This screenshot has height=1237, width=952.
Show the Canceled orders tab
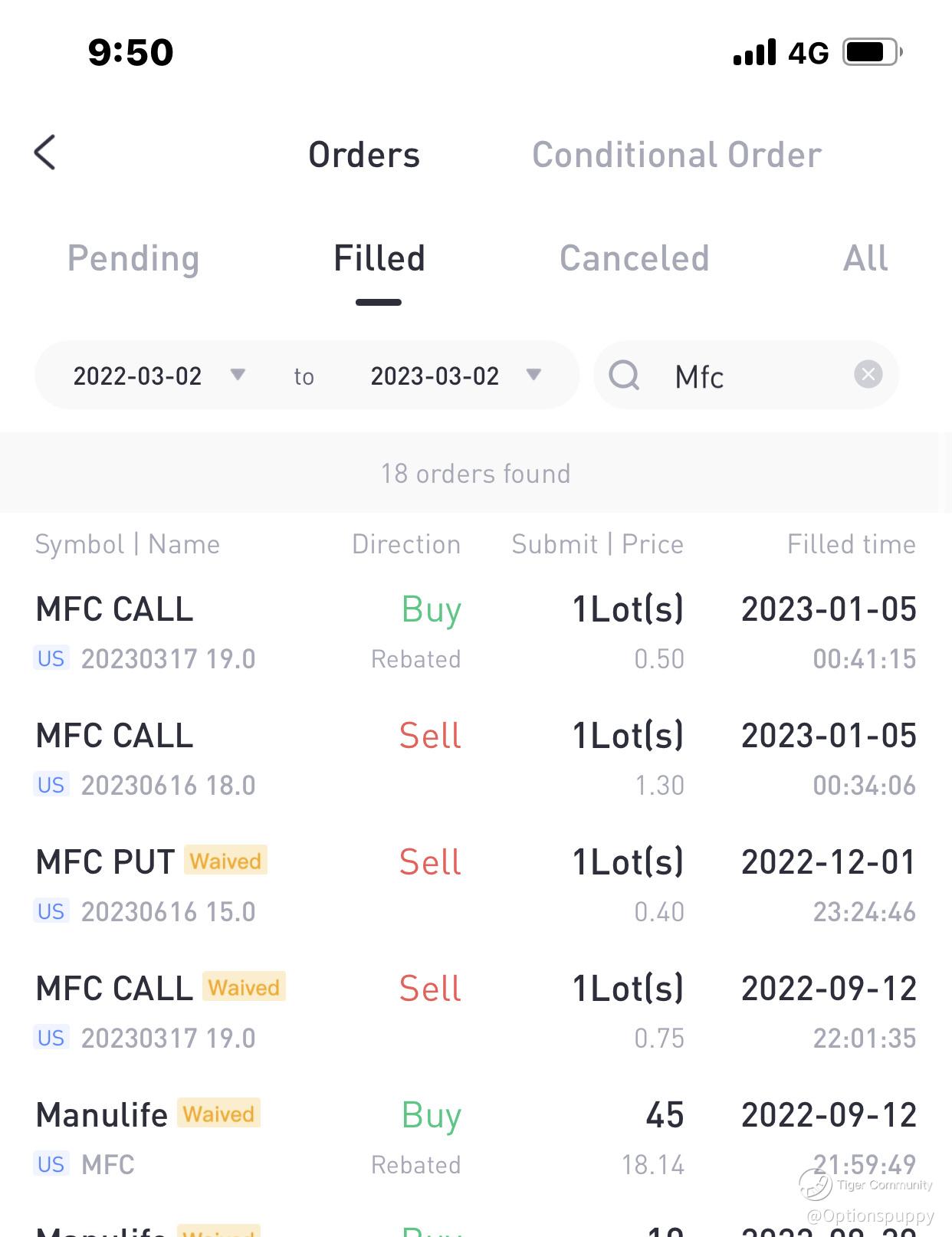click(634, 258)
